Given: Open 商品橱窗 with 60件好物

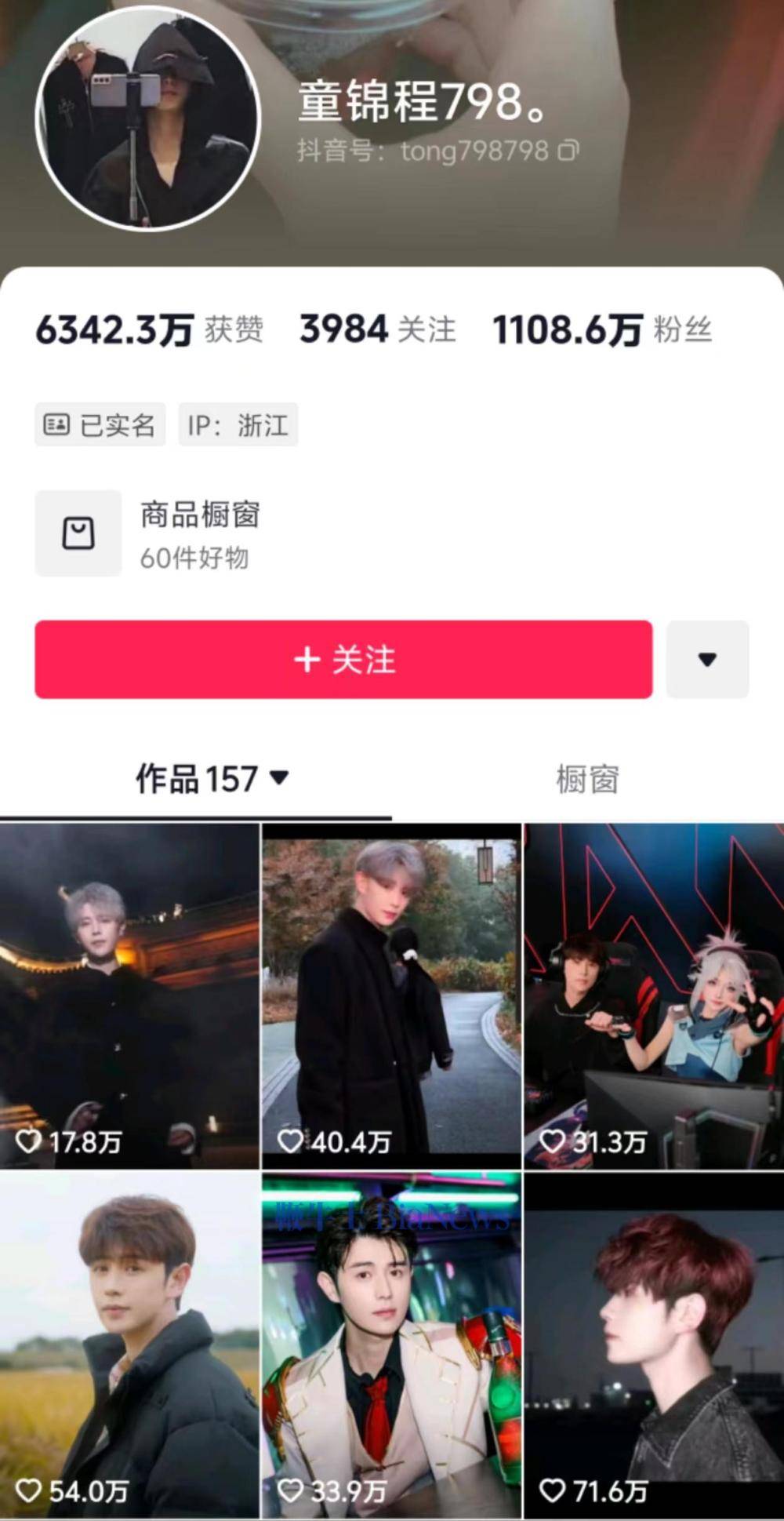Looking at the screenshot, I should click(x=147, y=533).
